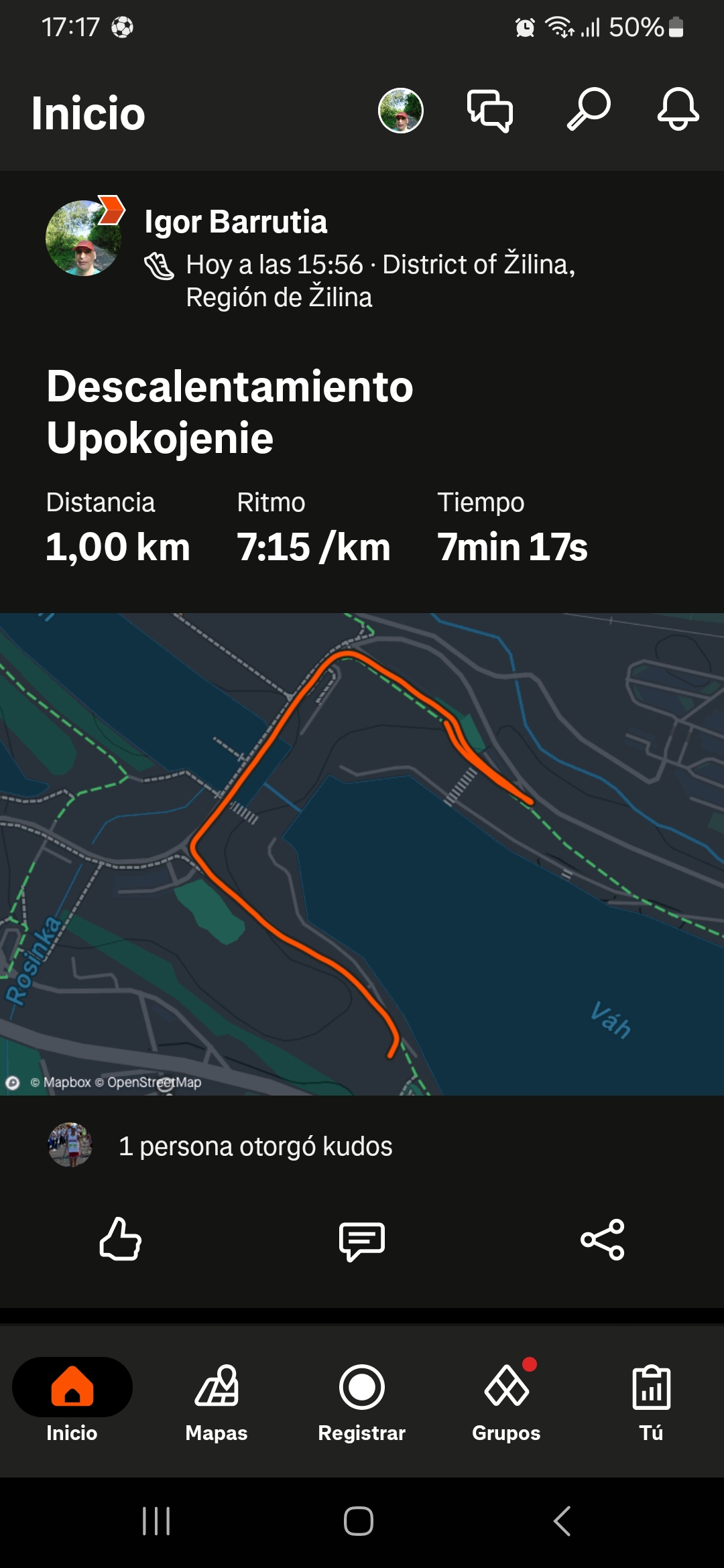The height and width of the screenshot is (1568, 724).
Task: Tap the system back button
Action: tap(562, 1521)
